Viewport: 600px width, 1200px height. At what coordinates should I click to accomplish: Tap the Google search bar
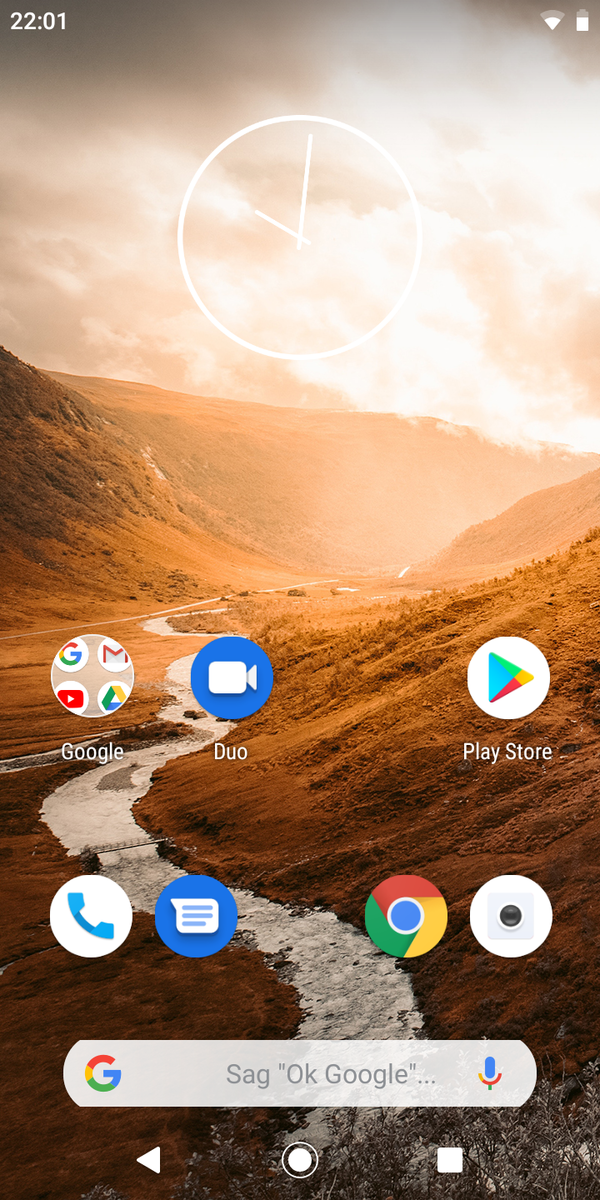(x=300, y=1074)
